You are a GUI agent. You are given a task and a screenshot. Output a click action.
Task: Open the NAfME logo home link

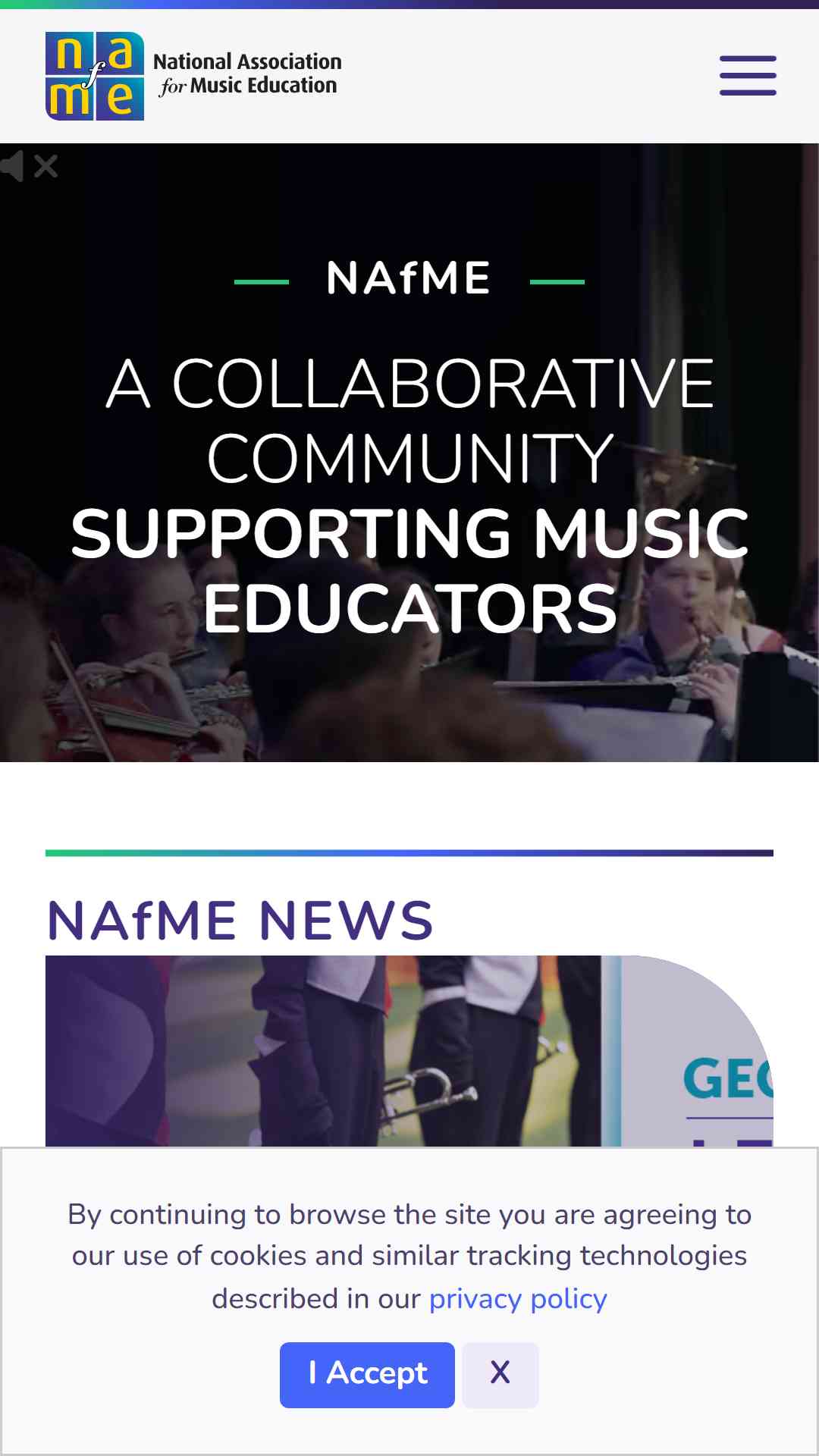tap(193, 76)
